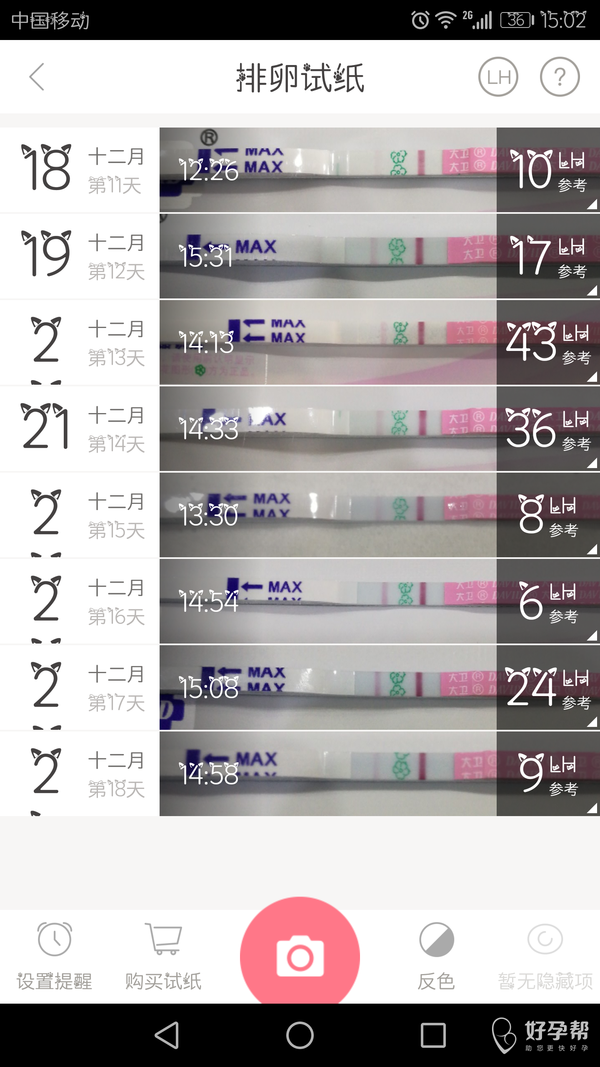Open the test strip taken at 14:58
This screenshot has width=600, height=1067.
(x=328, y=774)
